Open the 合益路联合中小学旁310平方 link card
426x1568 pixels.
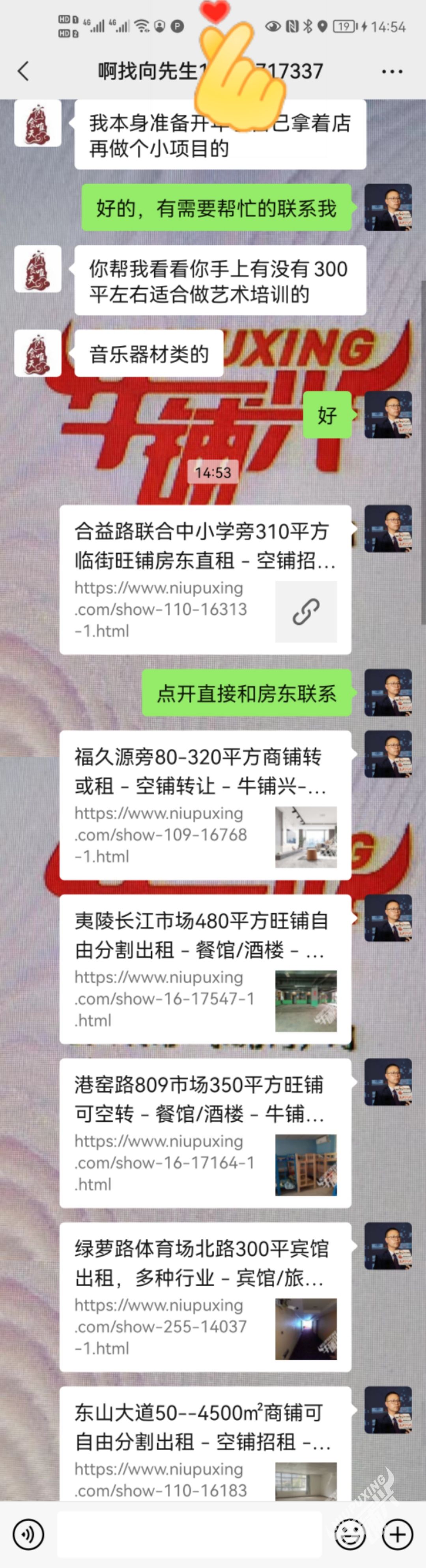205,580
